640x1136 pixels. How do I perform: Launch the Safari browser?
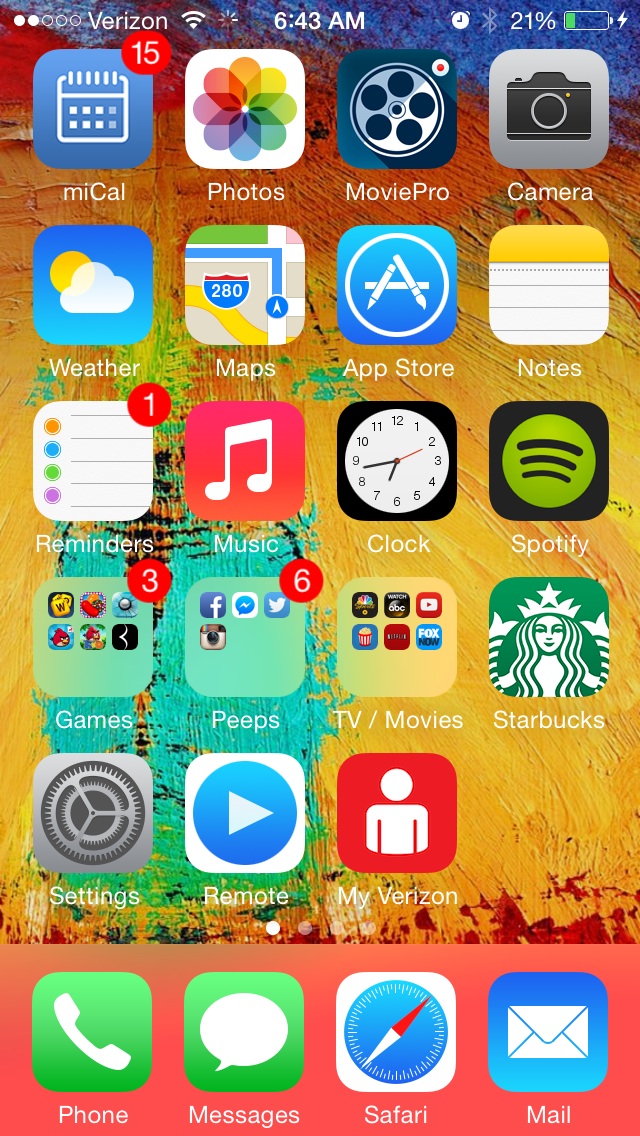pyautogui.click(x=397, y=1032)
